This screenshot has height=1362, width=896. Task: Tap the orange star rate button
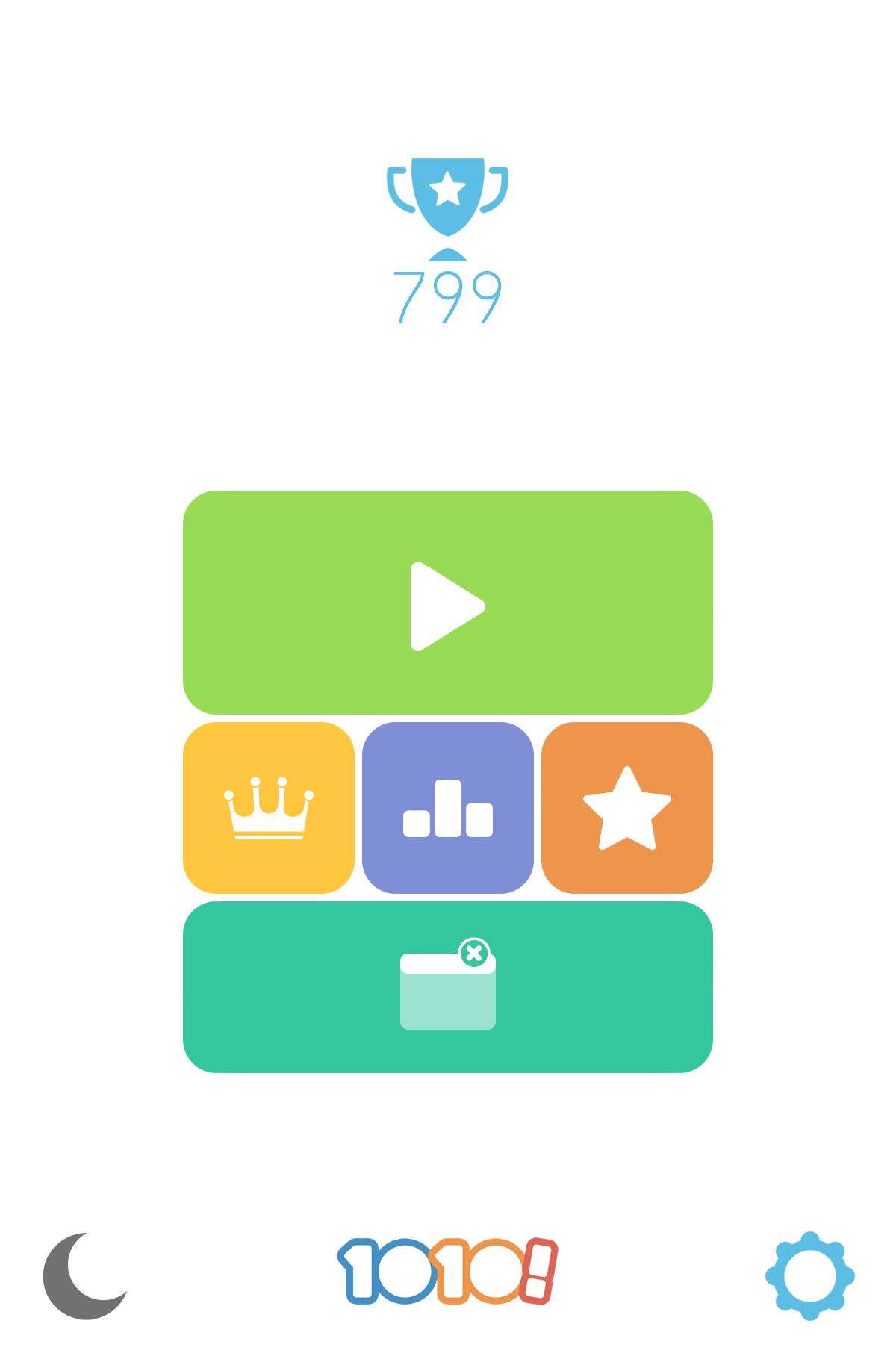coord(627,808)
